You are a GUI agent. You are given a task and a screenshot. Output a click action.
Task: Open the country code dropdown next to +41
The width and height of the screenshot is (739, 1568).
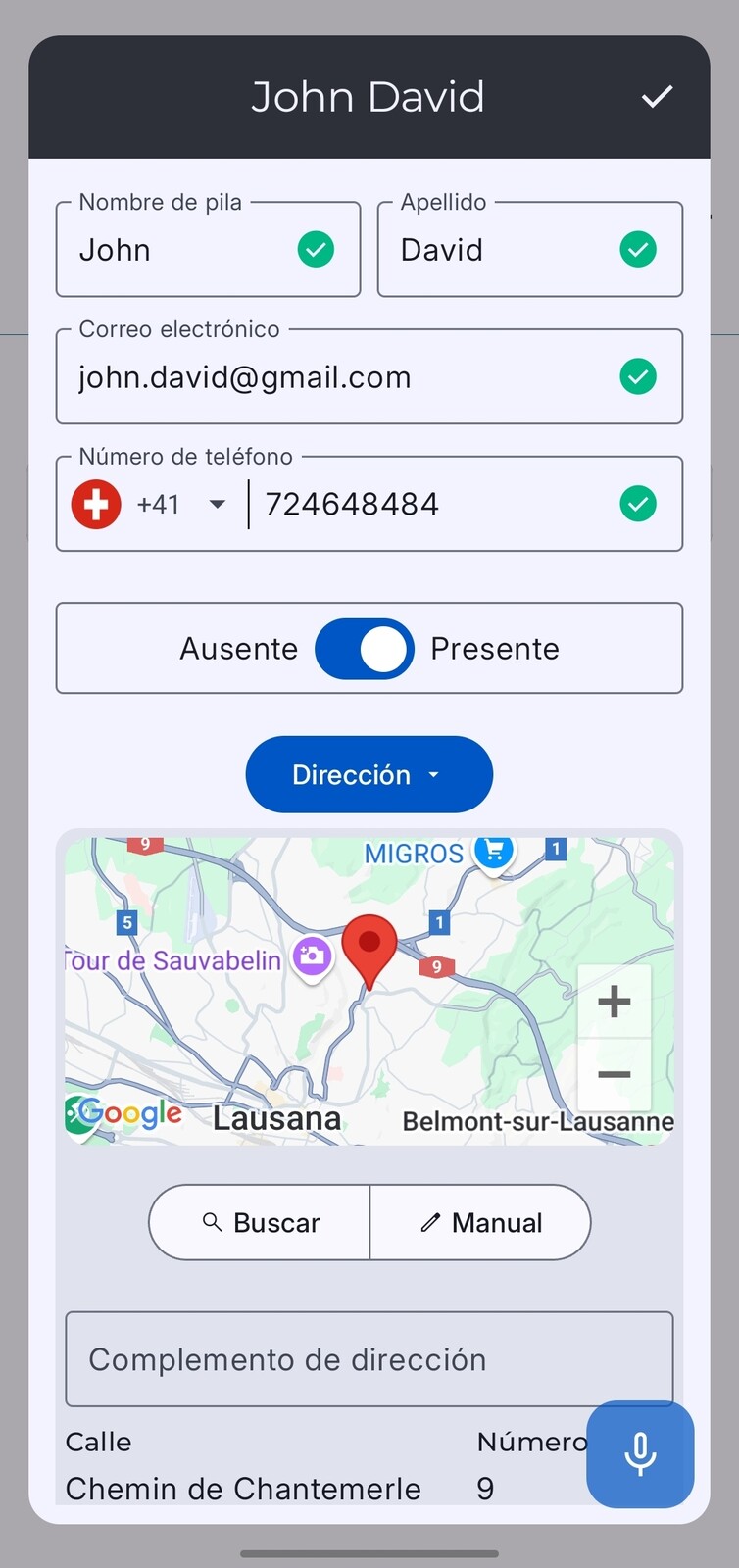[218, 504]
